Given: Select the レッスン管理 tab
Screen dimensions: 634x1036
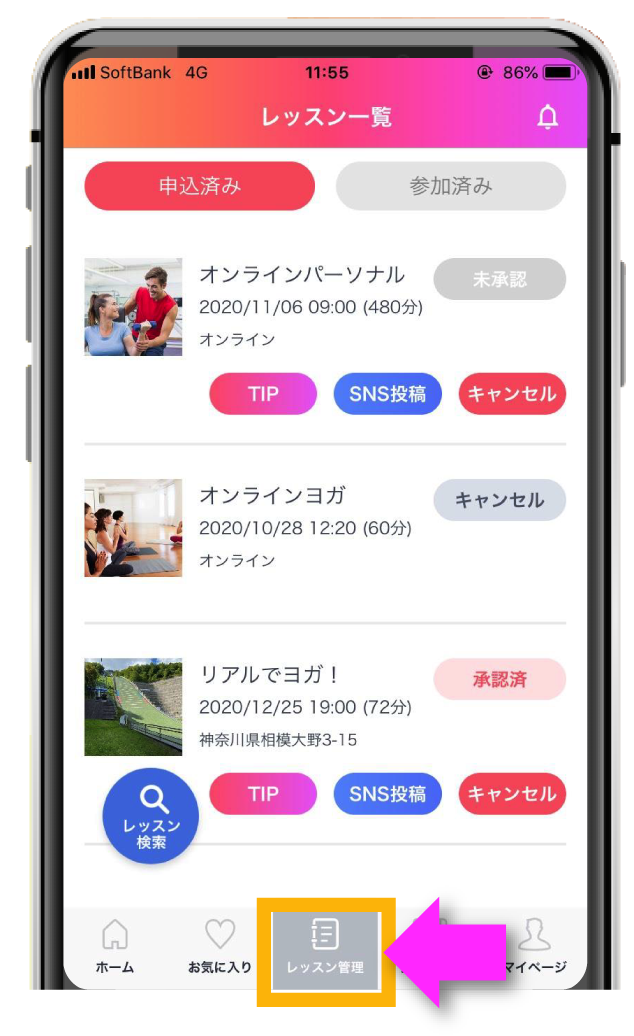Looking at the screenshot, I should [x=325, y=947].
